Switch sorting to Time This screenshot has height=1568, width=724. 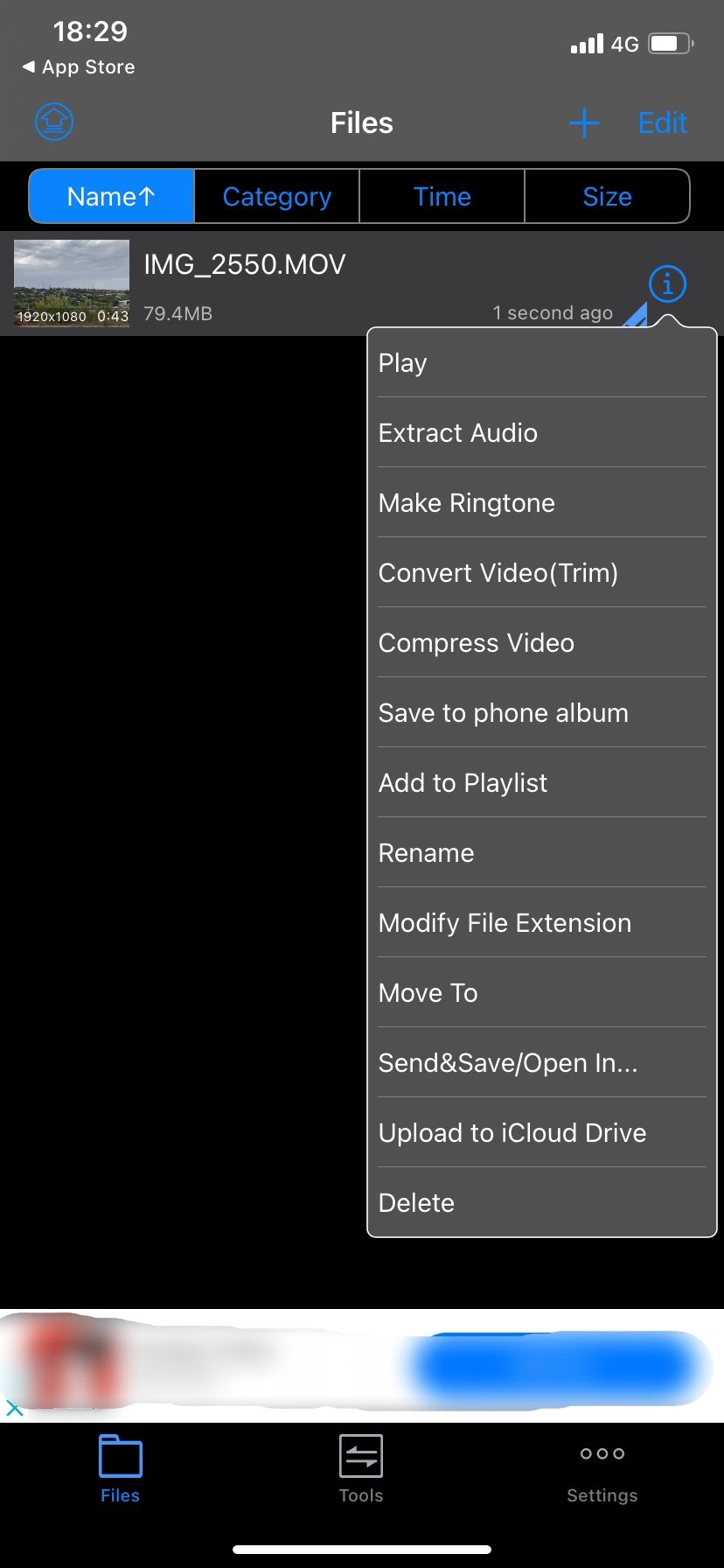pos(442,196)
